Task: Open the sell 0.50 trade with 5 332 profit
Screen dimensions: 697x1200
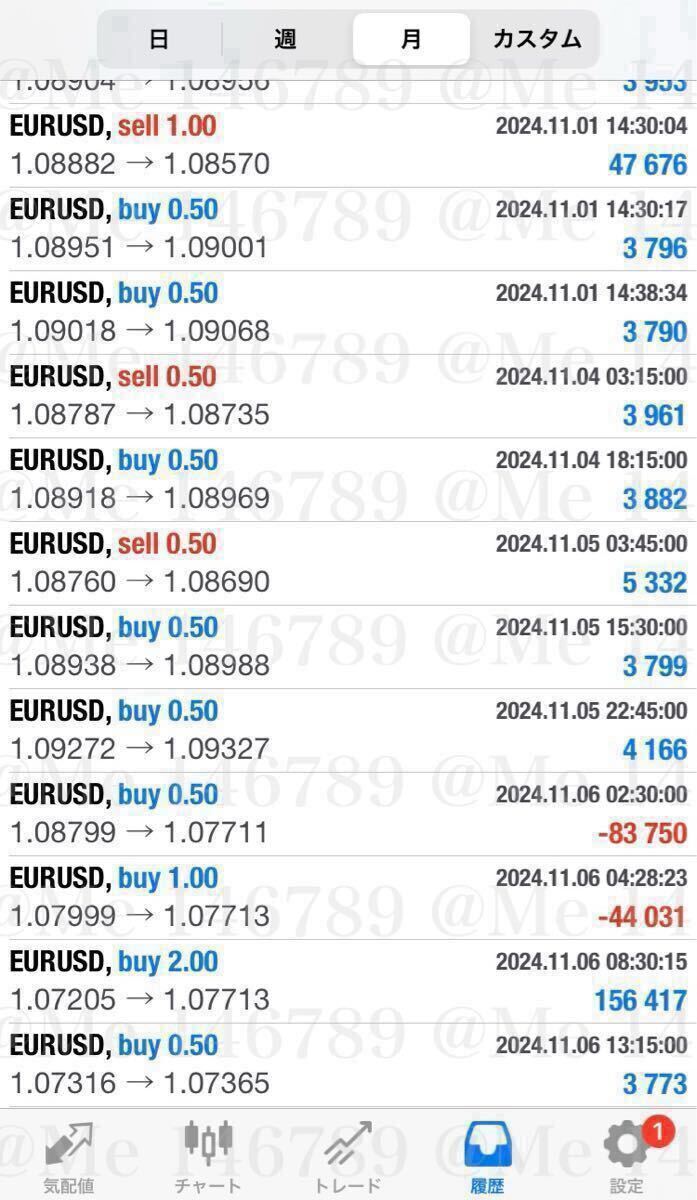Action: tap(348, 563)
